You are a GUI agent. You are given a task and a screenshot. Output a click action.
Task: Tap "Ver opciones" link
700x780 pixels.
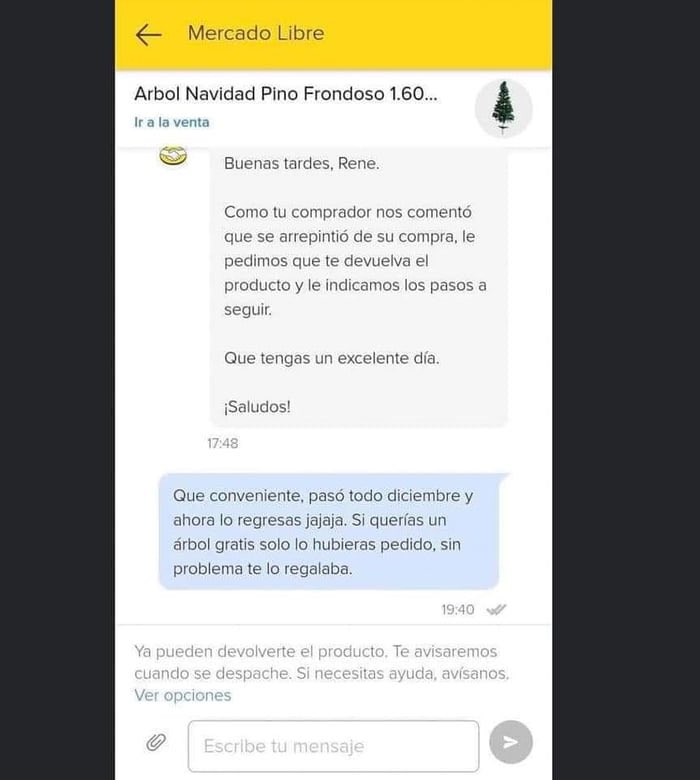[x=183, y=695]
